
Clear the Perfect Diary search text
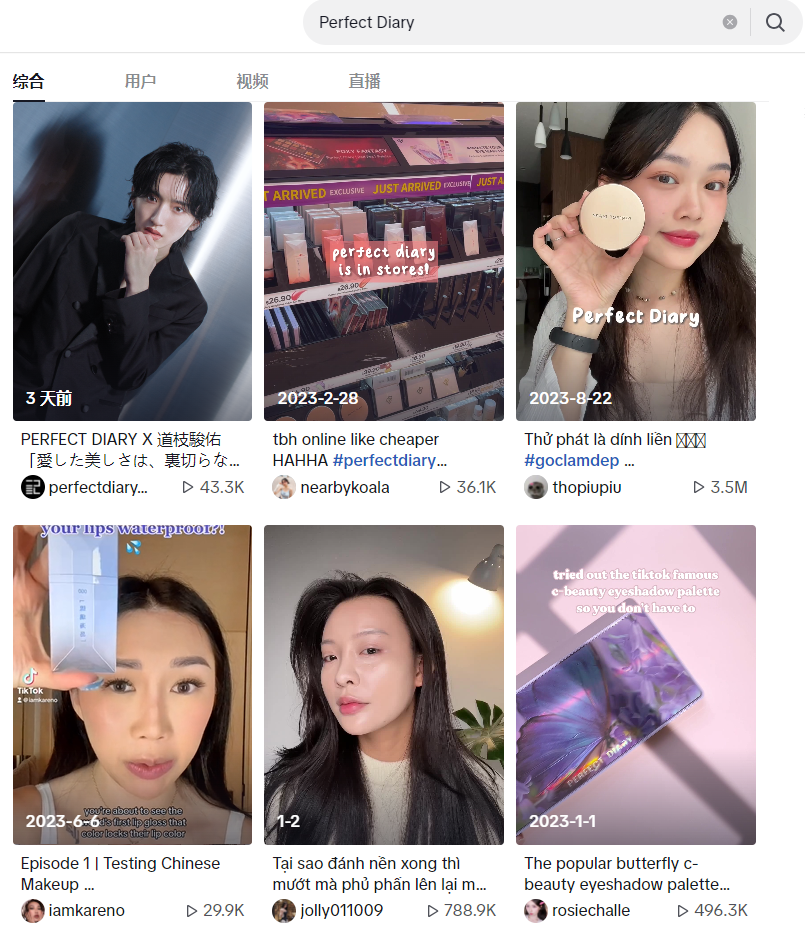click(x=730, y=22)
